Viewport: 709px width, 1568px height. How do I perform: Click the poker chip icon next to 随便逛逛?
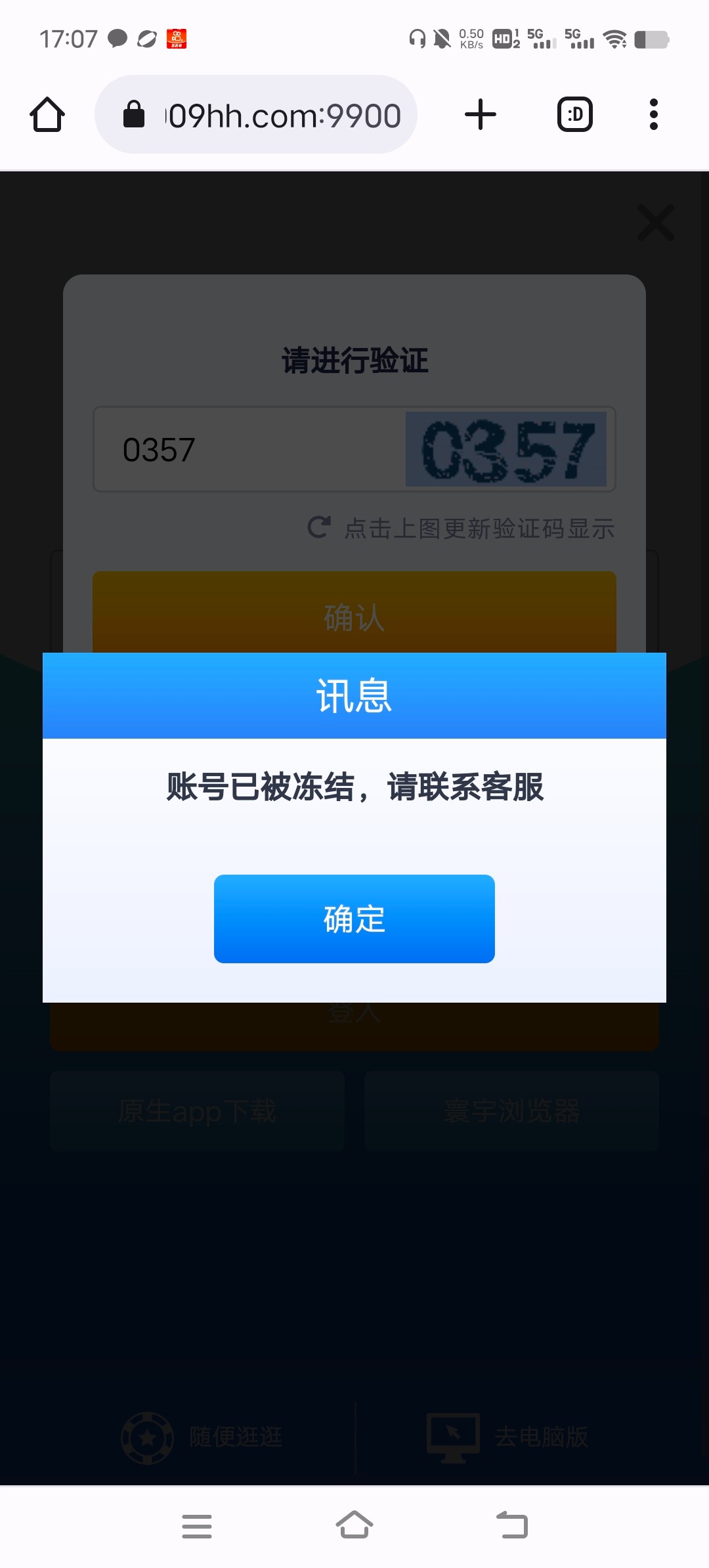(148, 1436)
